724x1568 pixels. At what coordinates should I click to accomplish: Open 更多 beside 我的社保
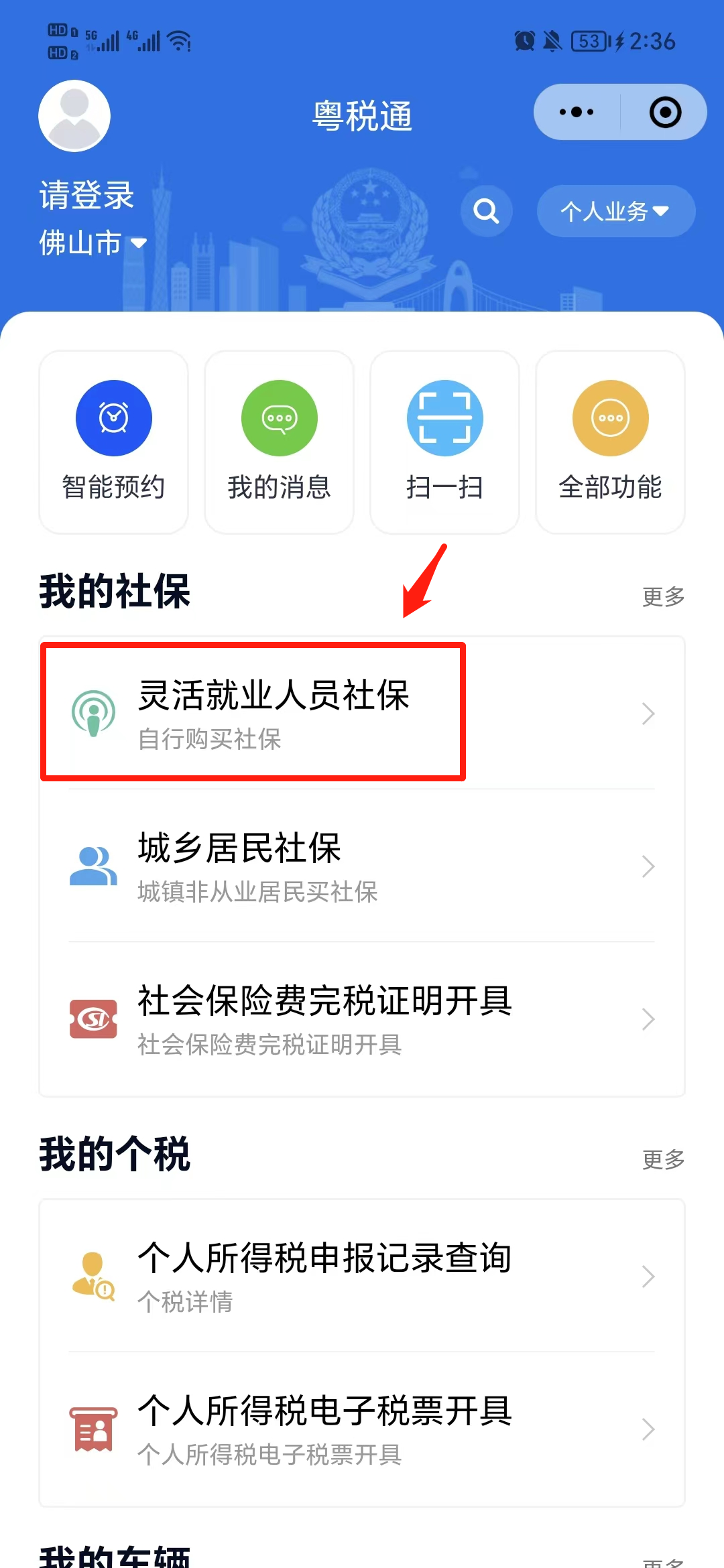click(664, 596)
